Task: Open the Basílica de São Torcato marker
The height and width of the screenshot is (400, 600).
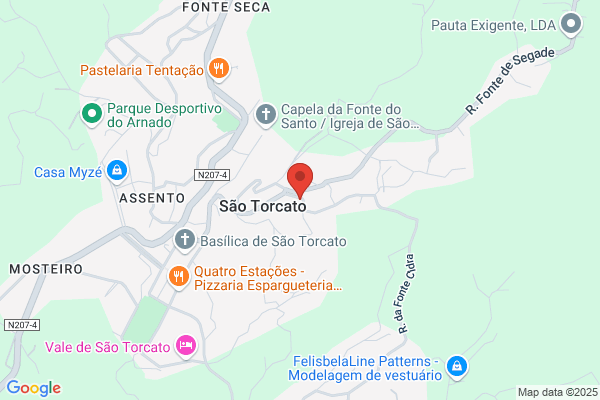Action: (x=185, y=240)
